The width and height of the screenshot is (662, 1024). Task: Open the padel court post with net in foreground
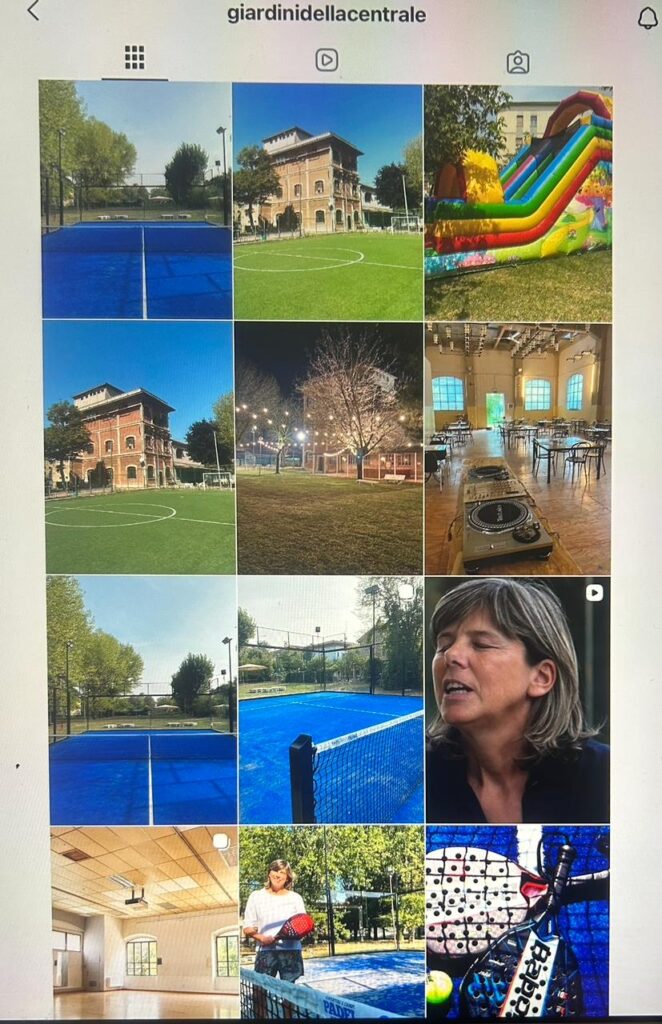[x=331, y=699]
